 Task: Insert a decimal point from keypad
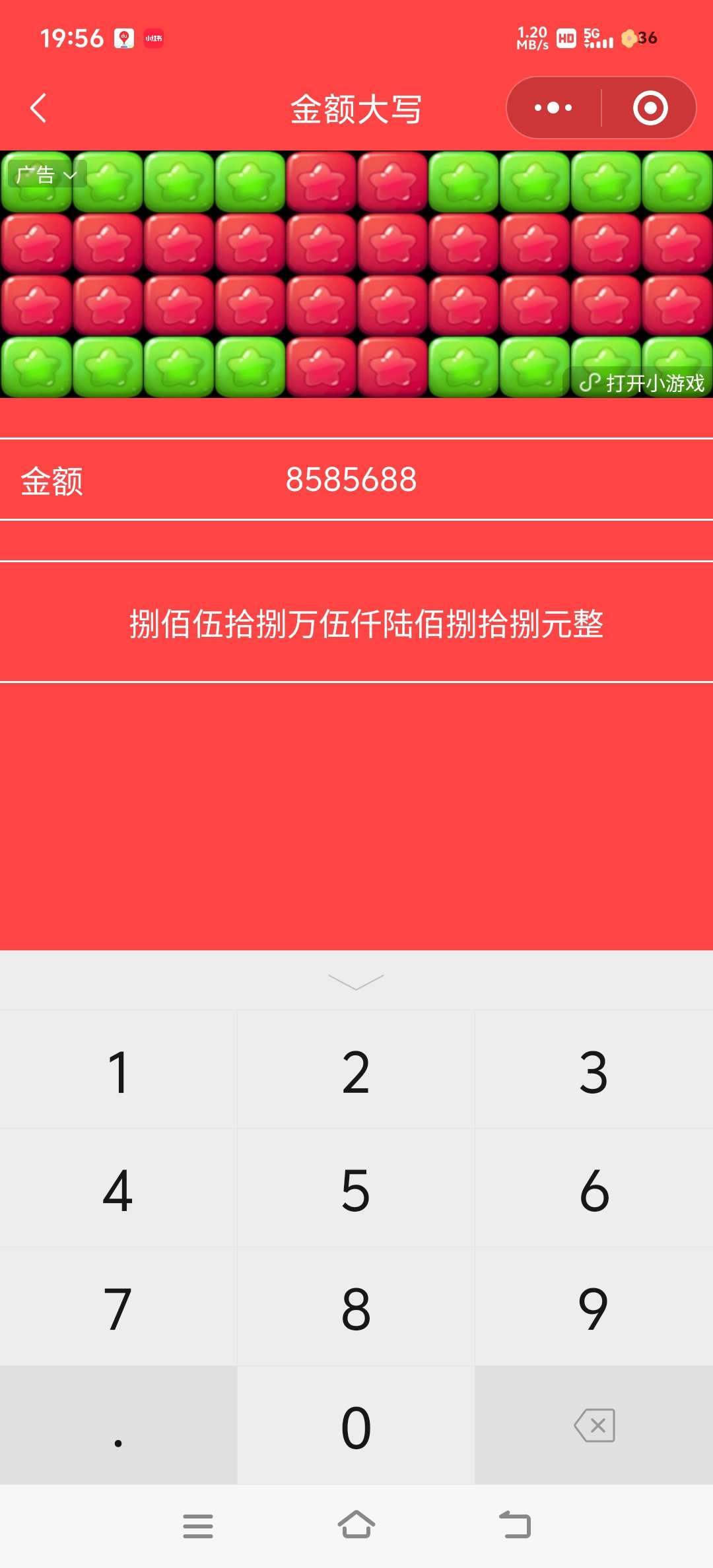tap(118, 1427)
